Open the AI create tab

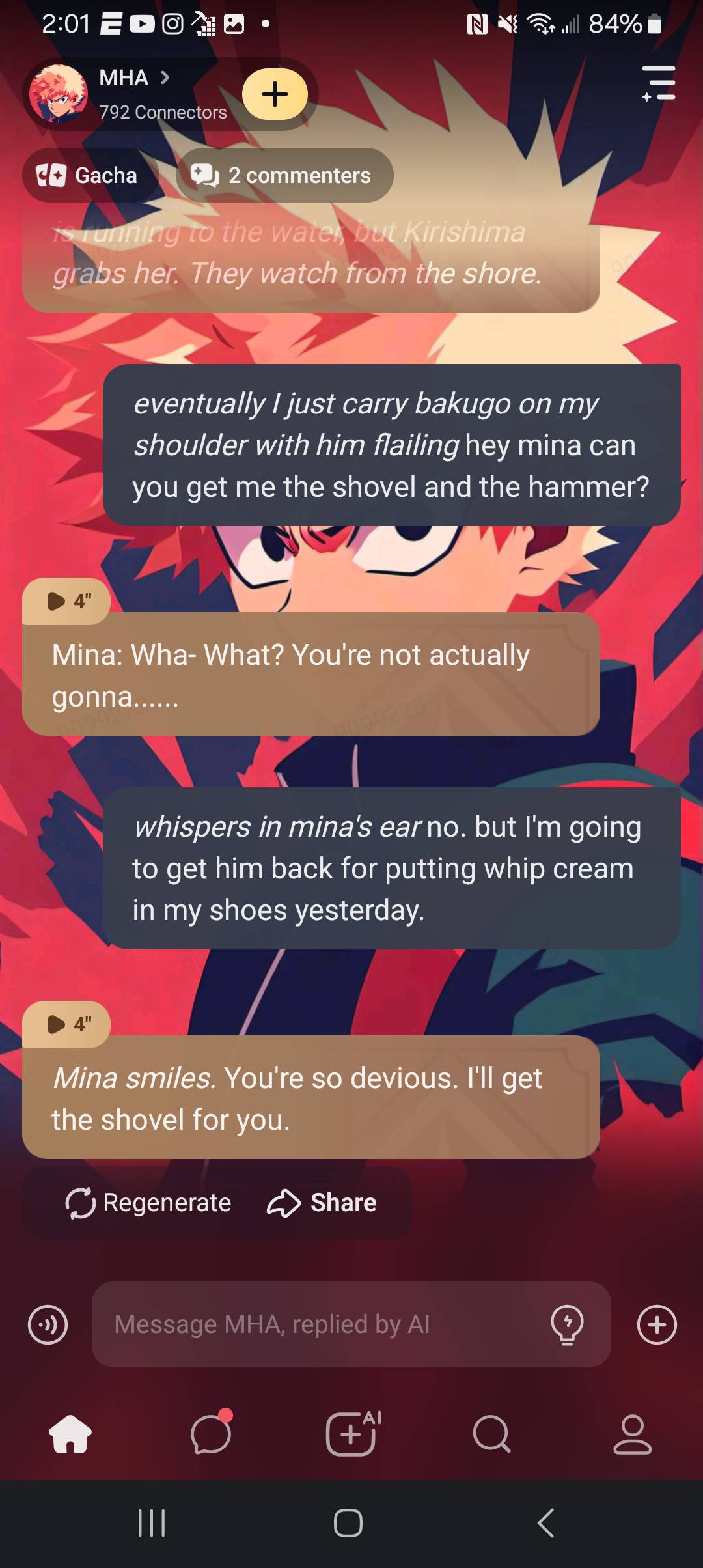pos(351,1434)
